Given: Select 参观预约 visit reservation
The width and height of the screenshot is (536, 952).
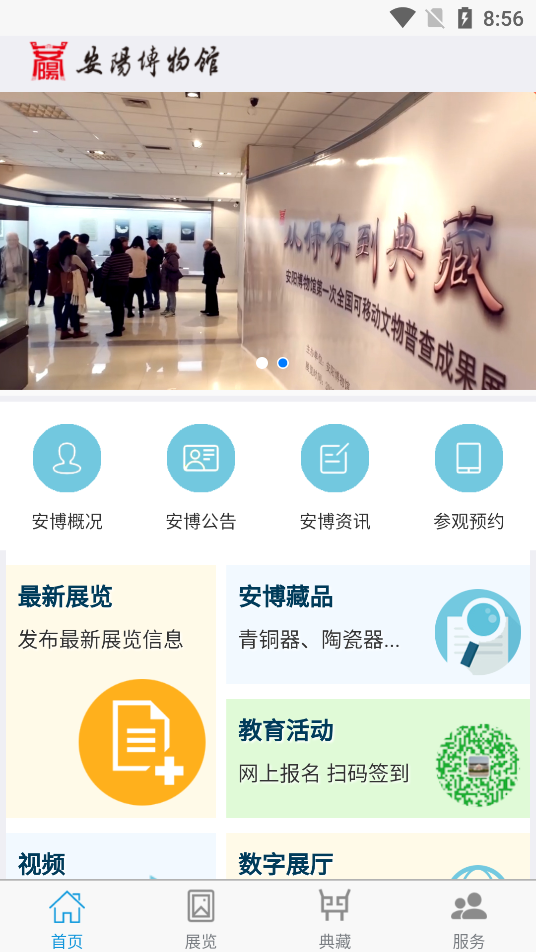Looking at the screenshot, I should point(469,477).
